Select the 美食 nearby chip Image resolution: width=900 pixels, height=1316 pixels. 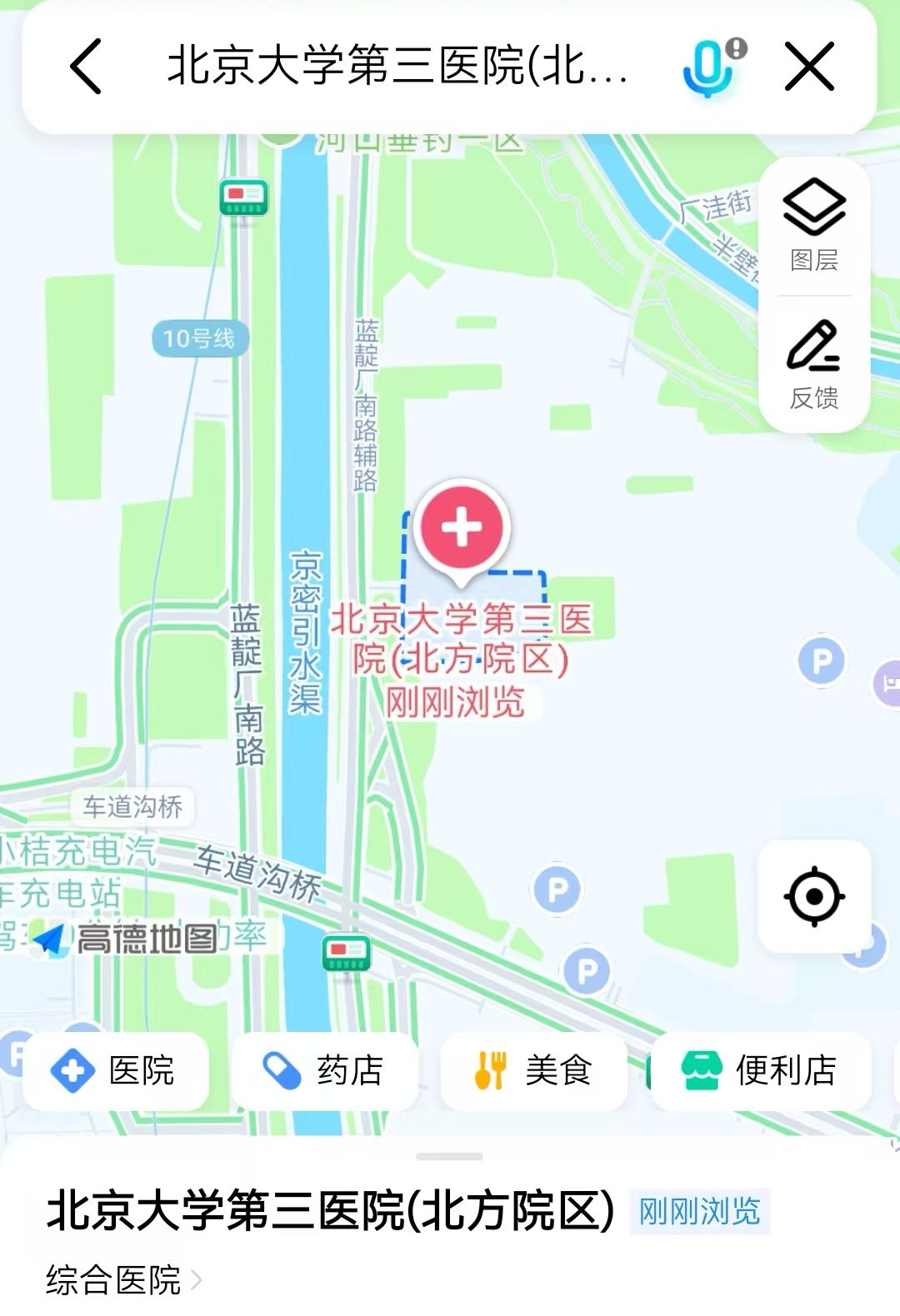point(533,1070)
